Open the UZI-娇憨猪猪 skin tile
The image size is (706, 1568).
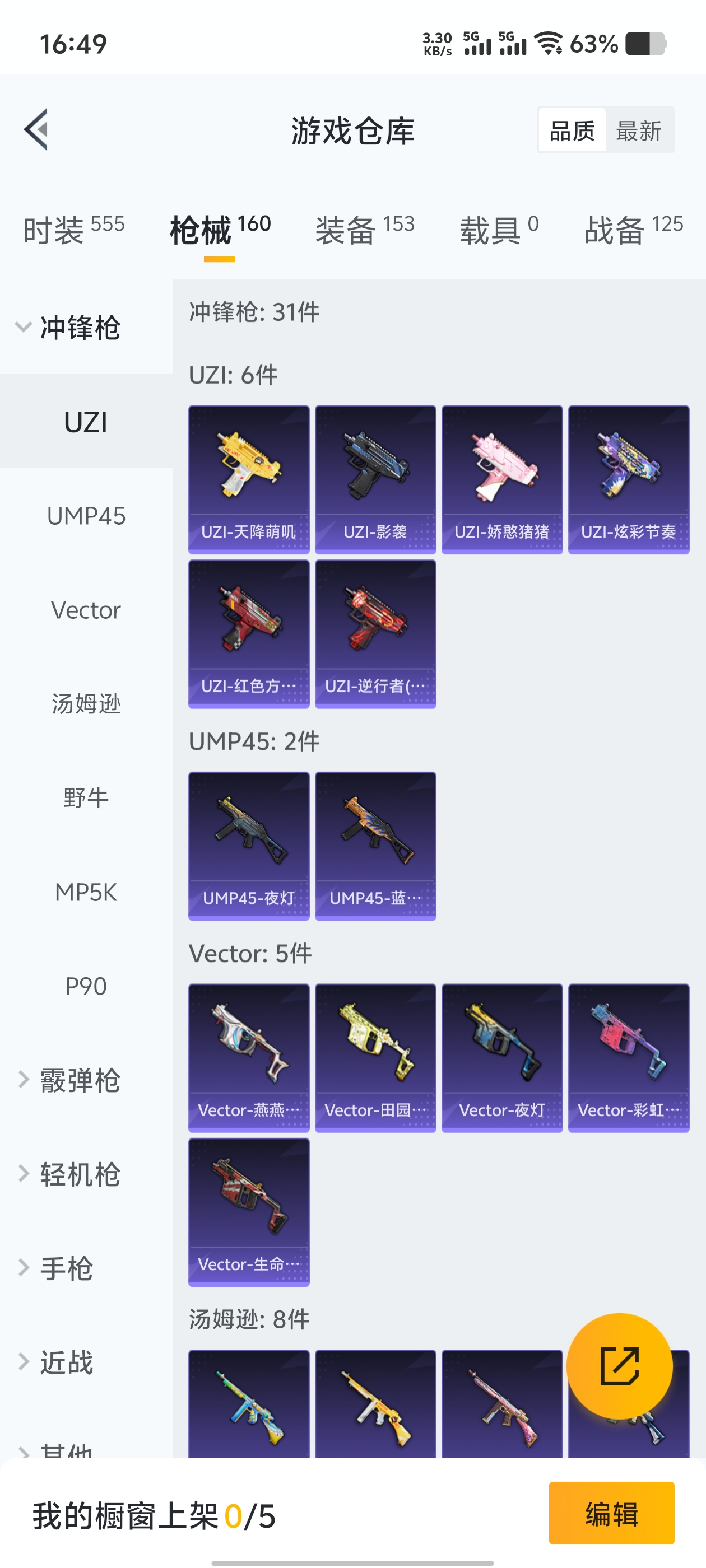[x=501, y=479]
